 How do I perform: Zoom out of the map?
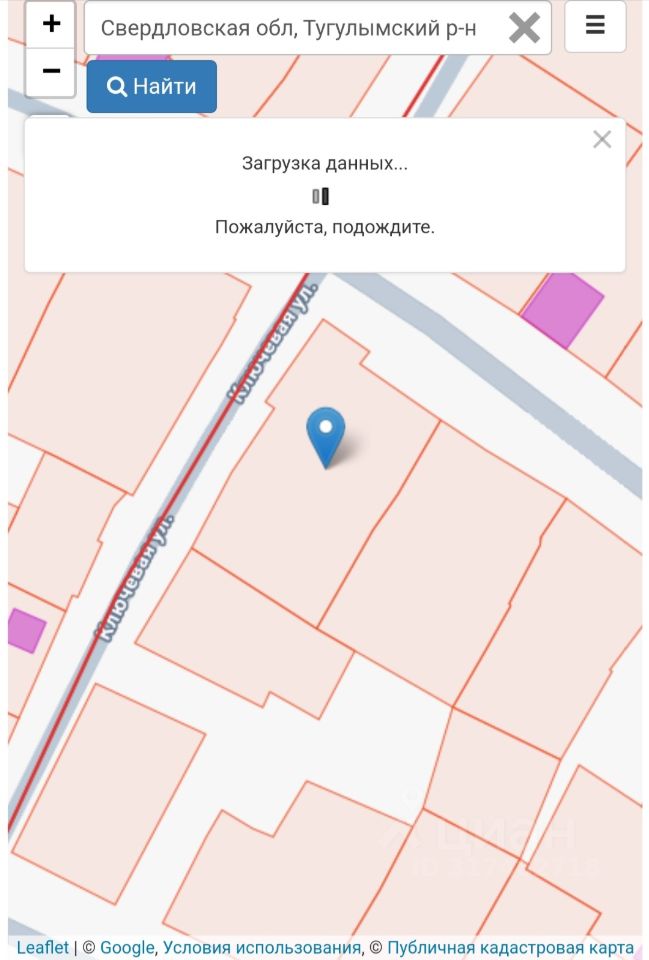51,72
